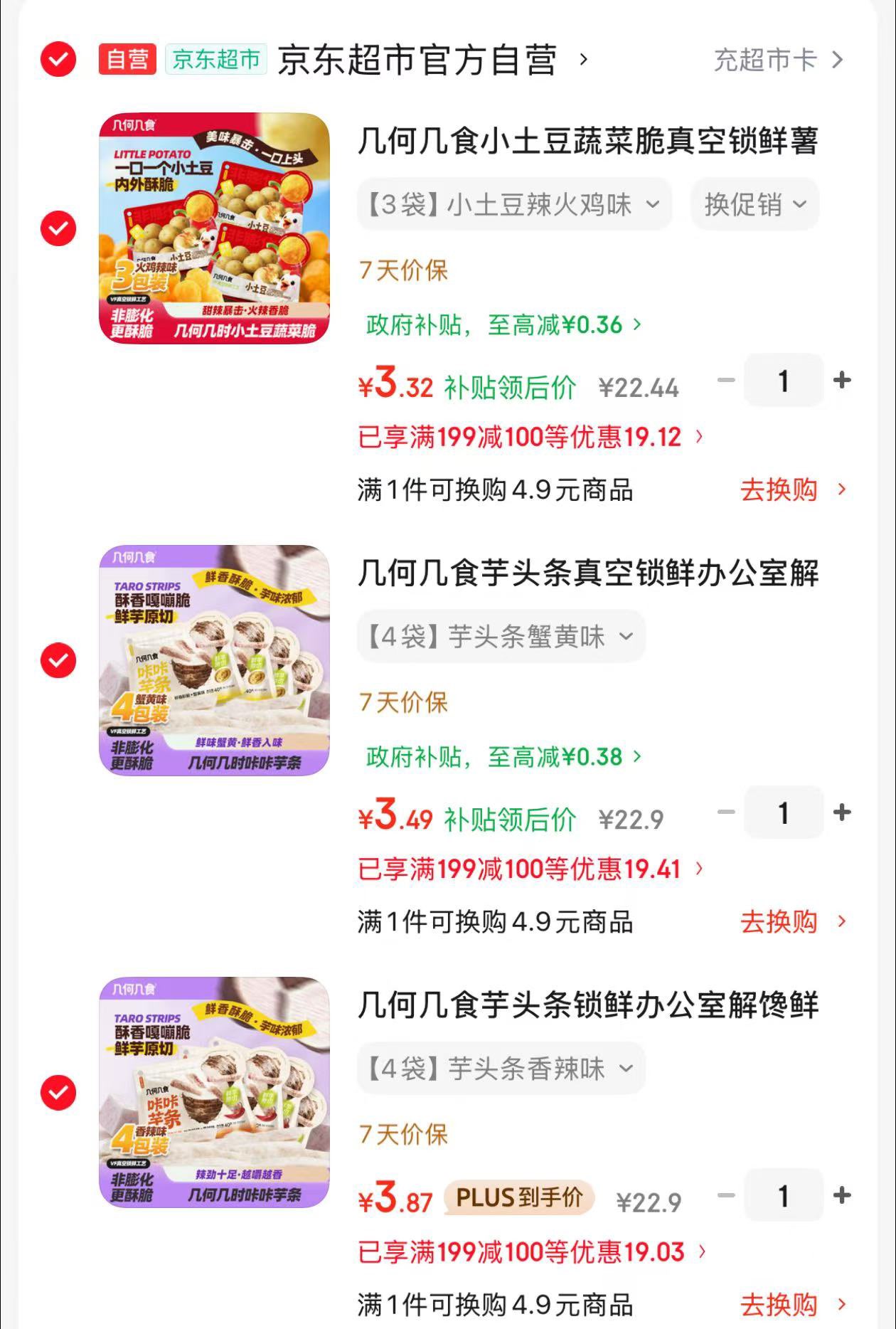Uncheck the 京东超市官方自营 store checkbox
This screenshot has width=896, height=1329.
click(x=58, y=59)
